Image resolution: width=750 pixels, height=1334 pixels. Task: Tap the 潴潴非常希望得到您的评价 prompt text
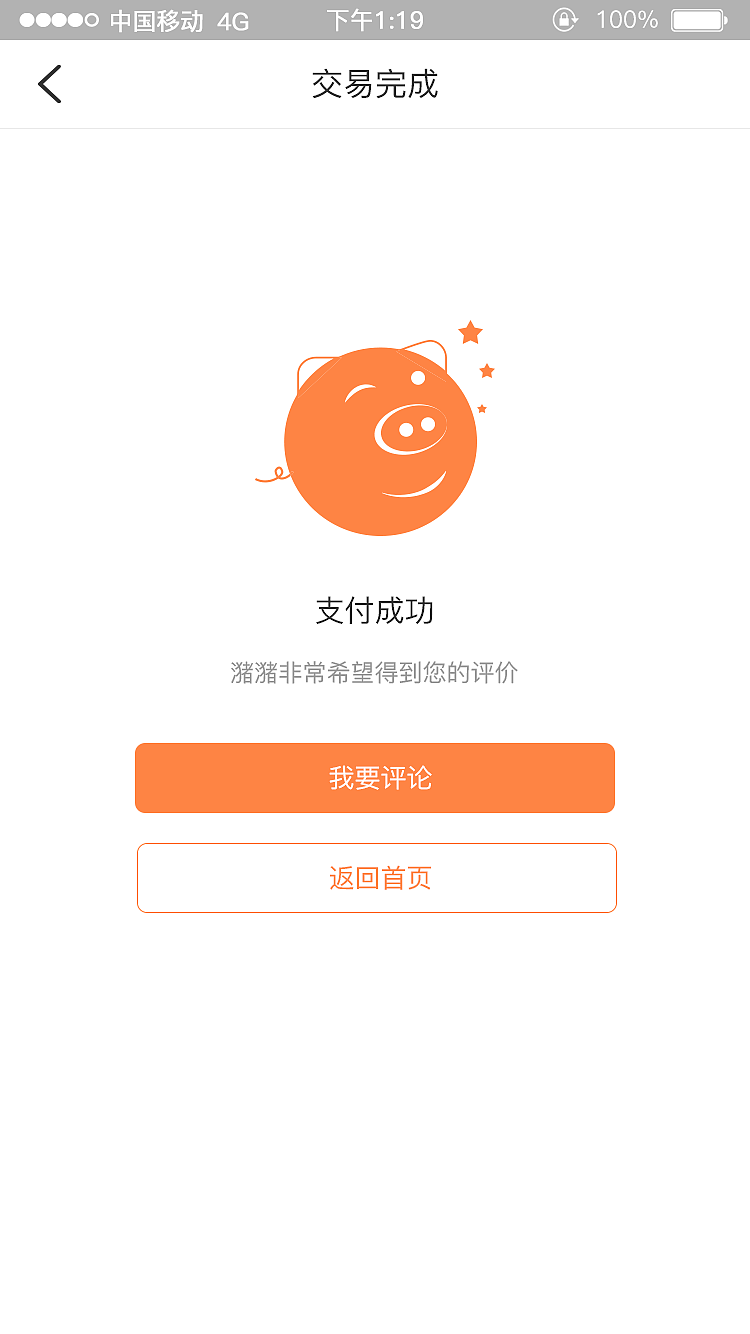coord(375,673)
